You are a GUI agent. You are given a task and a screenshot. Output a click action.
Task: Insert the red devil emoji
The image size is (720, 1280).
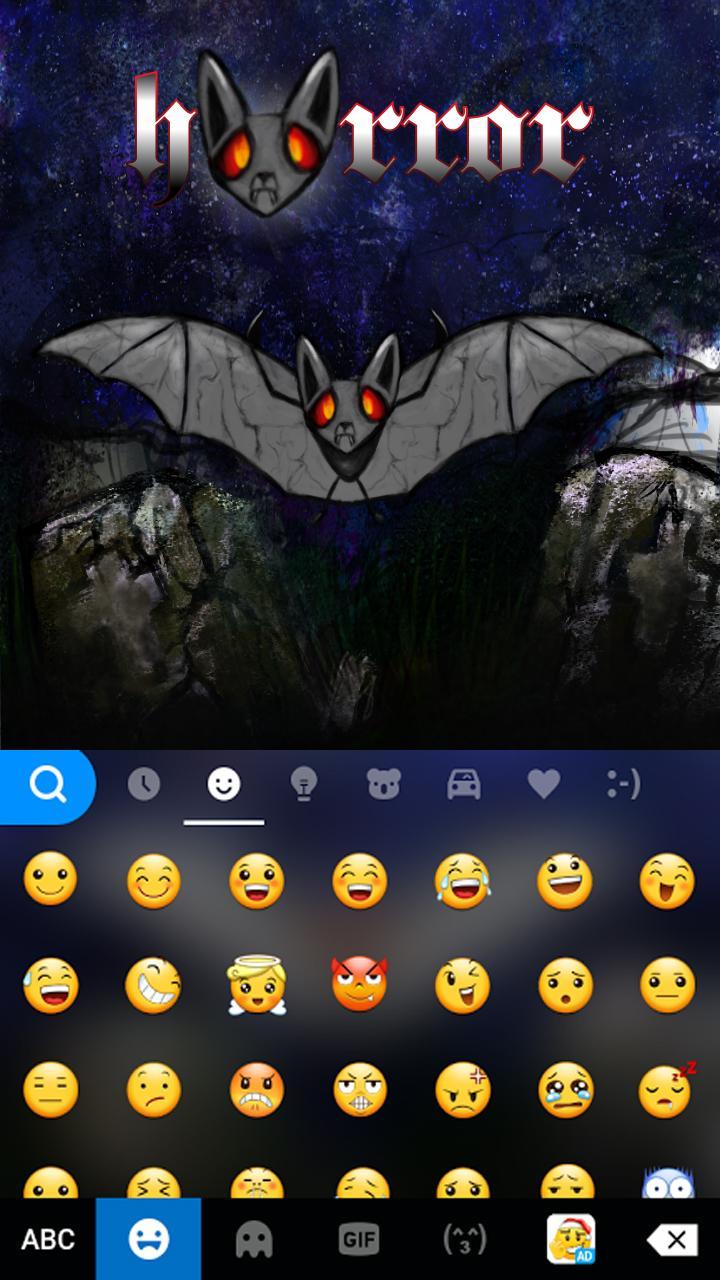[359, 985]
